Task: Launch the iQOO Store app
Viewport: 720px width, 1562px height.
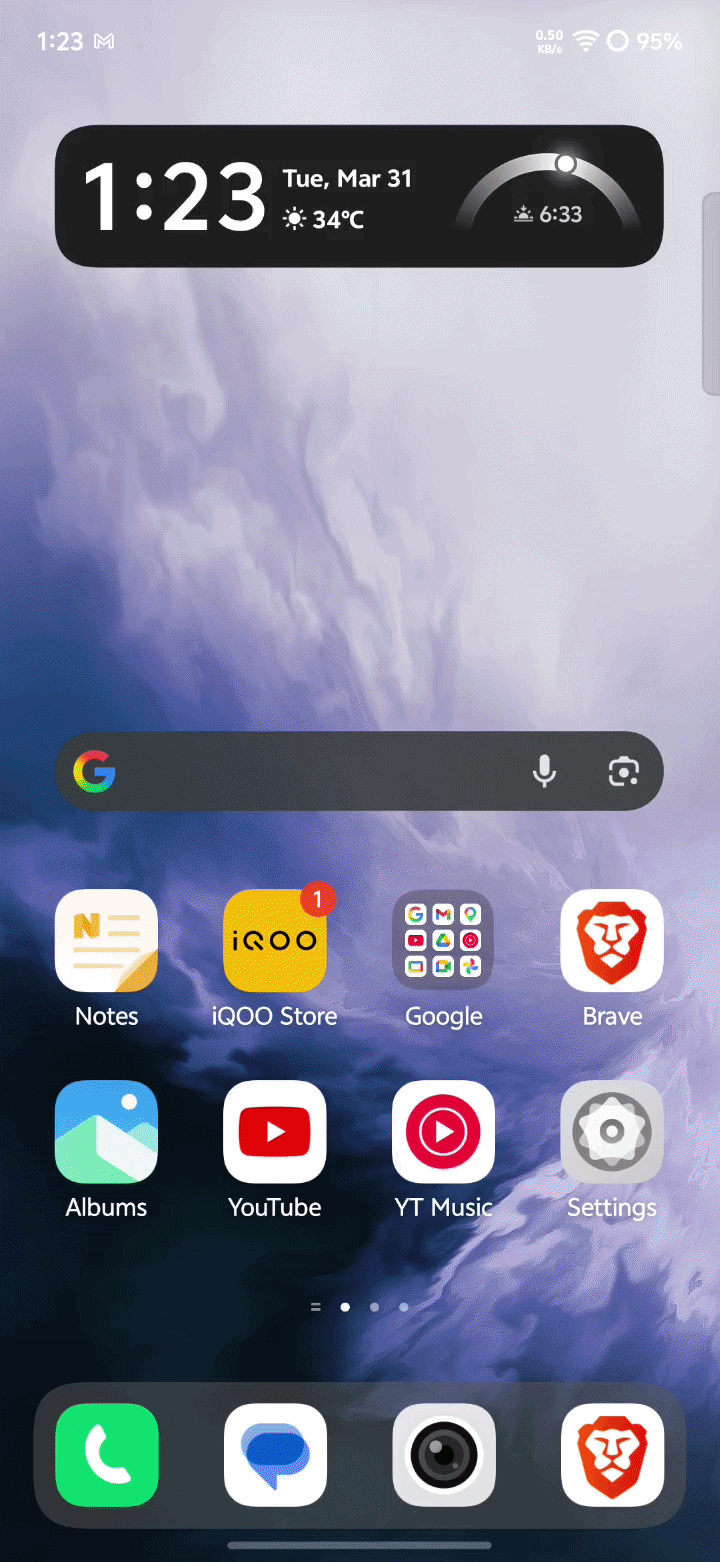Action: coord(275,941)
